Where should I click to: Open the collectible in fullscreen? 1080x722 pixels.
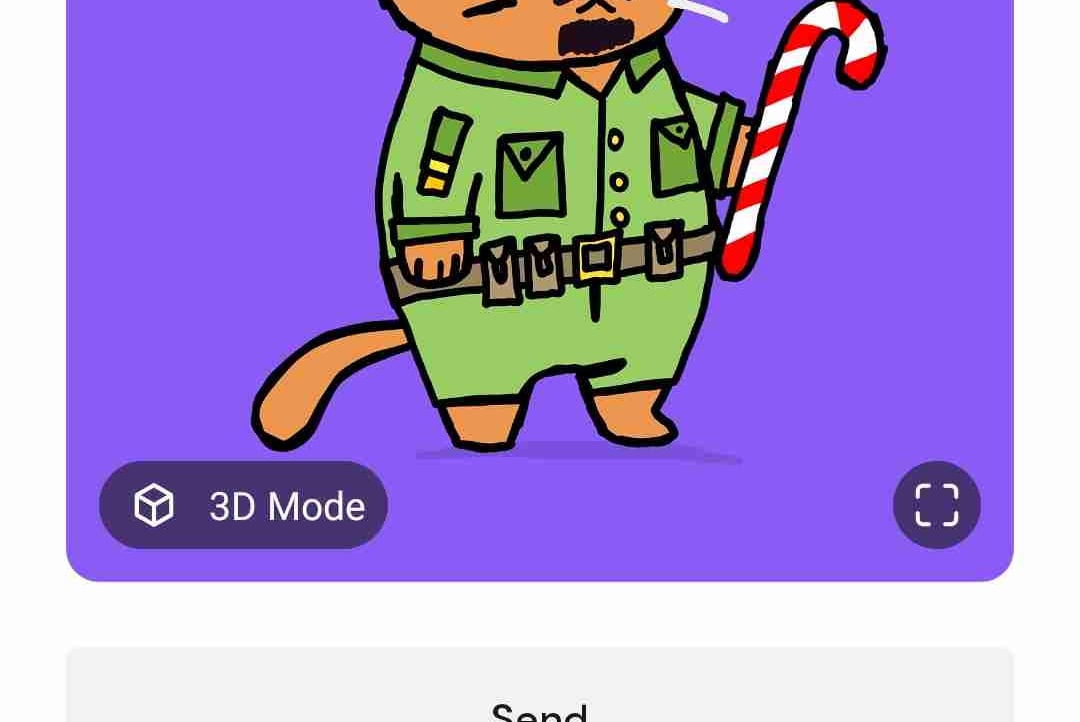(x=936, y=505)
